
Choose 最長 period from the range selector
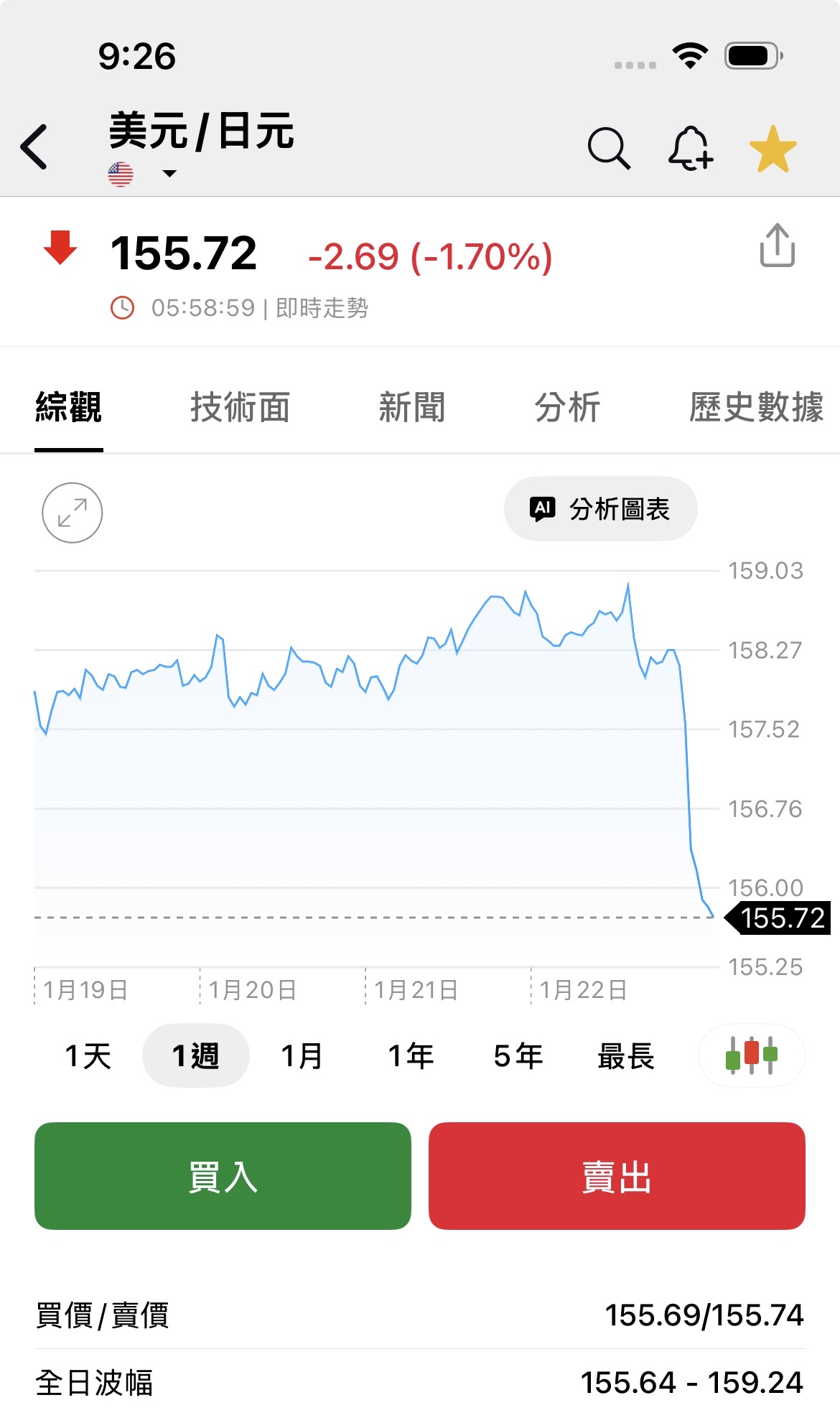coord(626,1055)
